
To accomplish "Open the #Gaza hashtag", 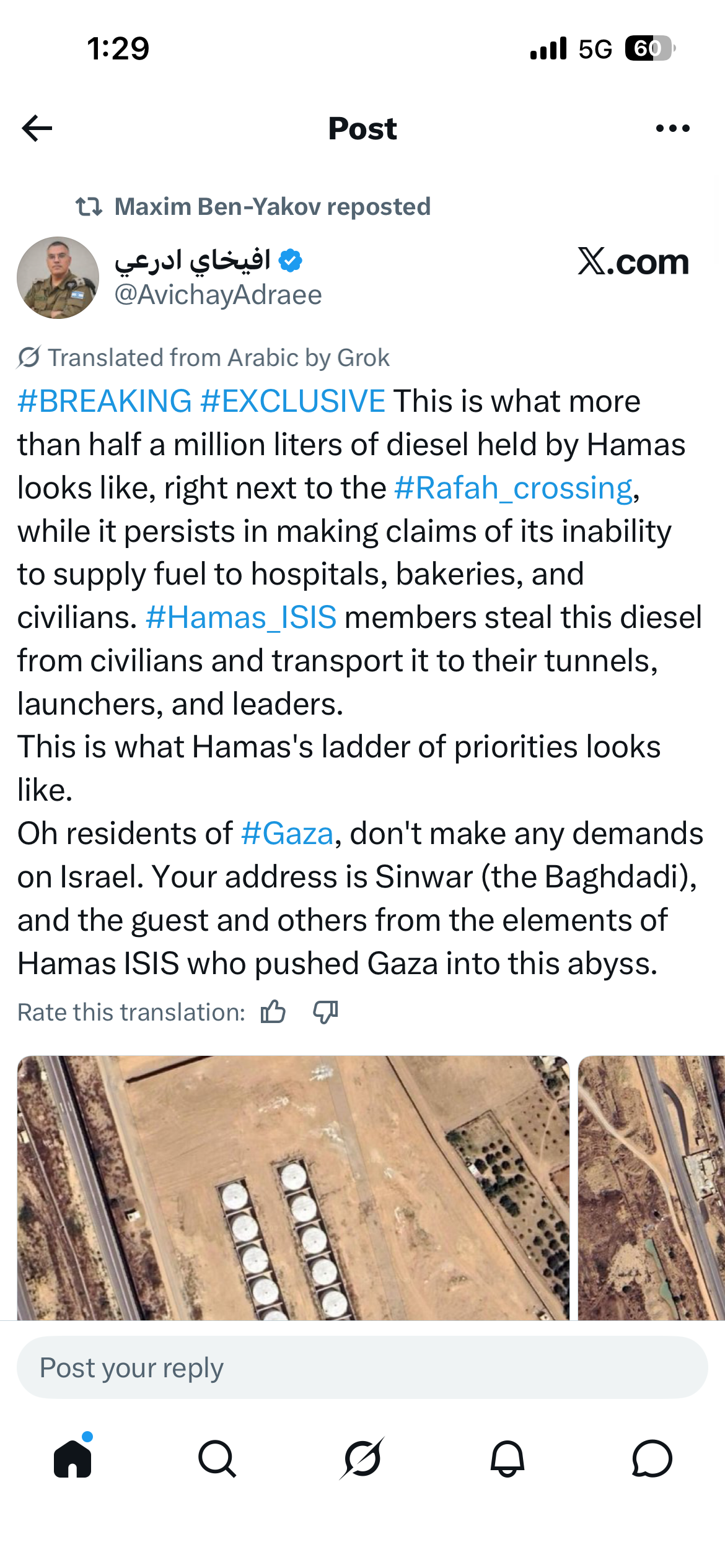I will click(288, 834).
